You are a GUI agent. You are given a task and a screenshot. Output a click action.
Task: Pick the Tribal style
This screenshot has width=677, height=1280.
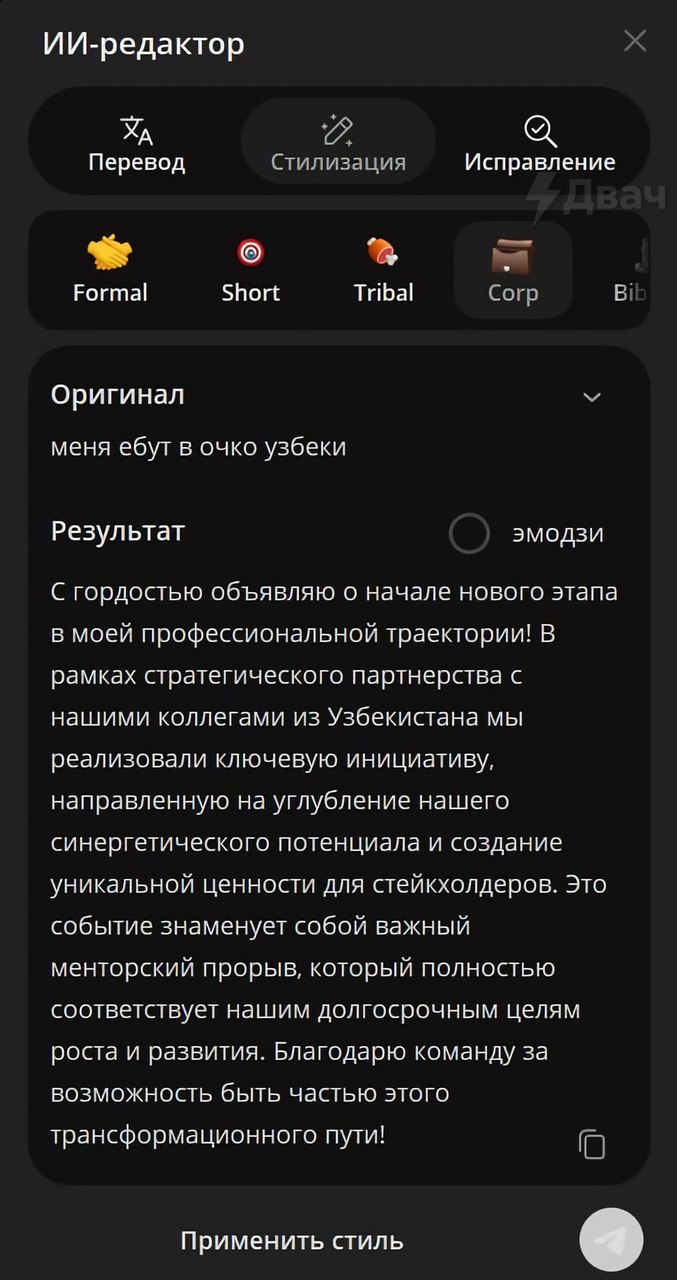pos(383,270)
